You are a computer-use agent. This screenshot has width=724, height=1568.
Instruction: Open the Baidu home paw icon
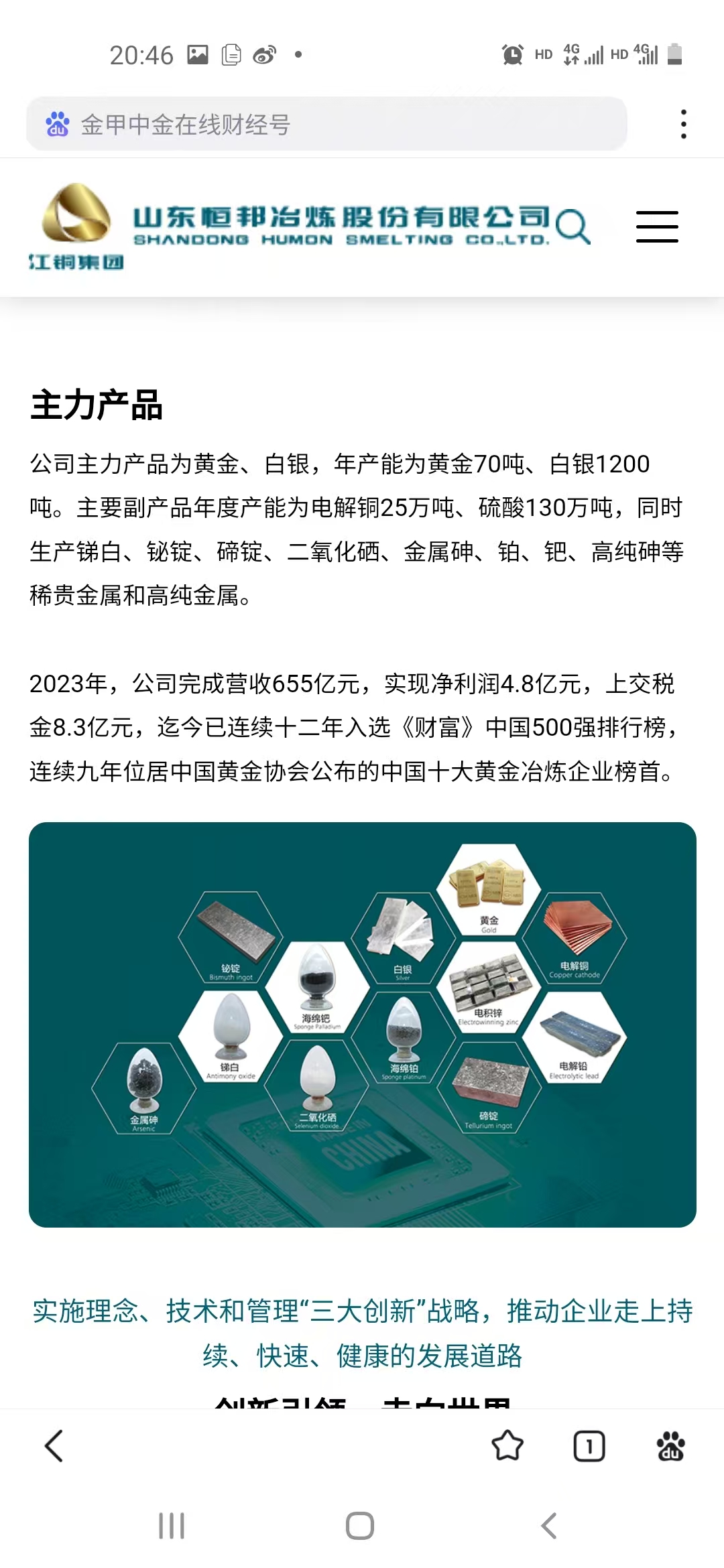pos(670,1446)
